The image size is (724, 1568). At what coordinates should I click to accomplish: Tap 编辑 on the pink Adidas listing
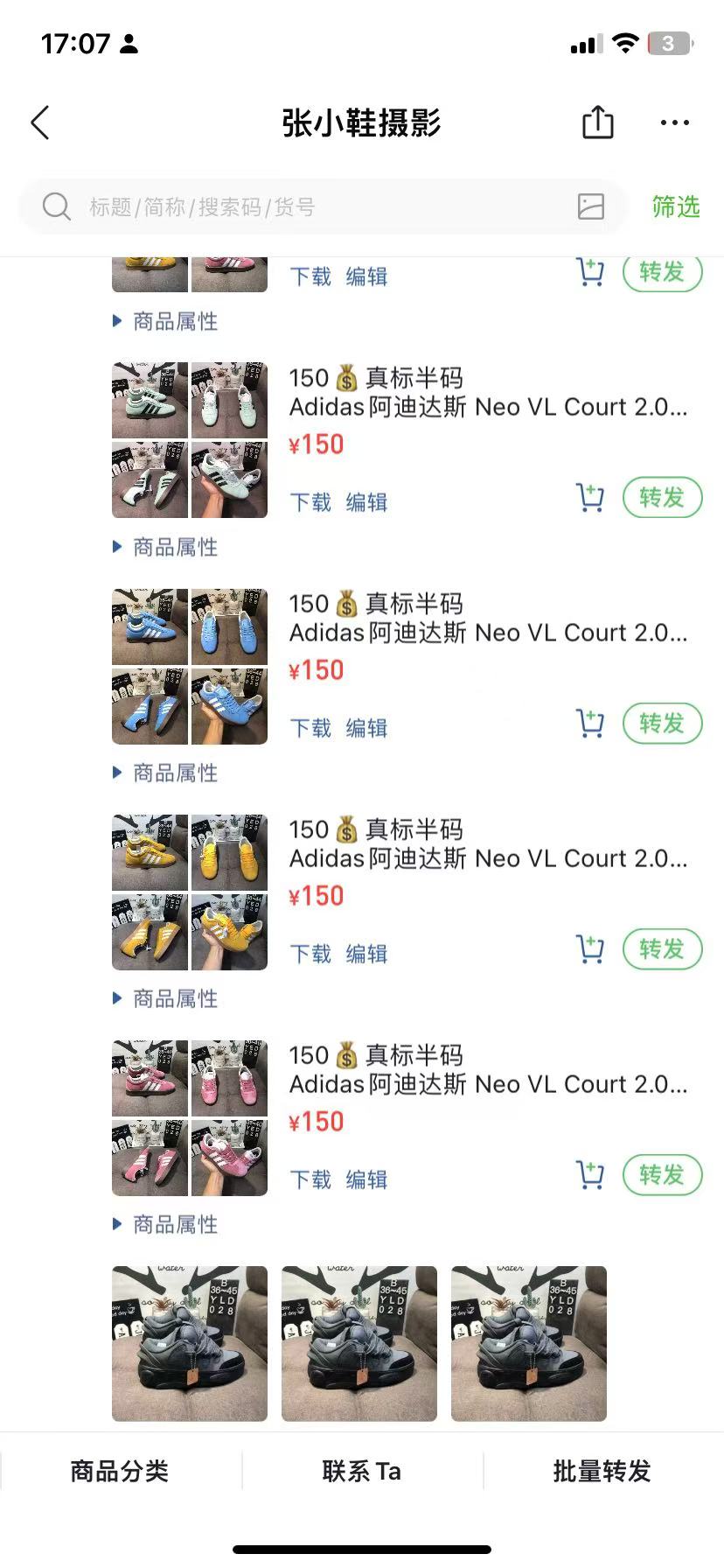tap(366, 1179)
